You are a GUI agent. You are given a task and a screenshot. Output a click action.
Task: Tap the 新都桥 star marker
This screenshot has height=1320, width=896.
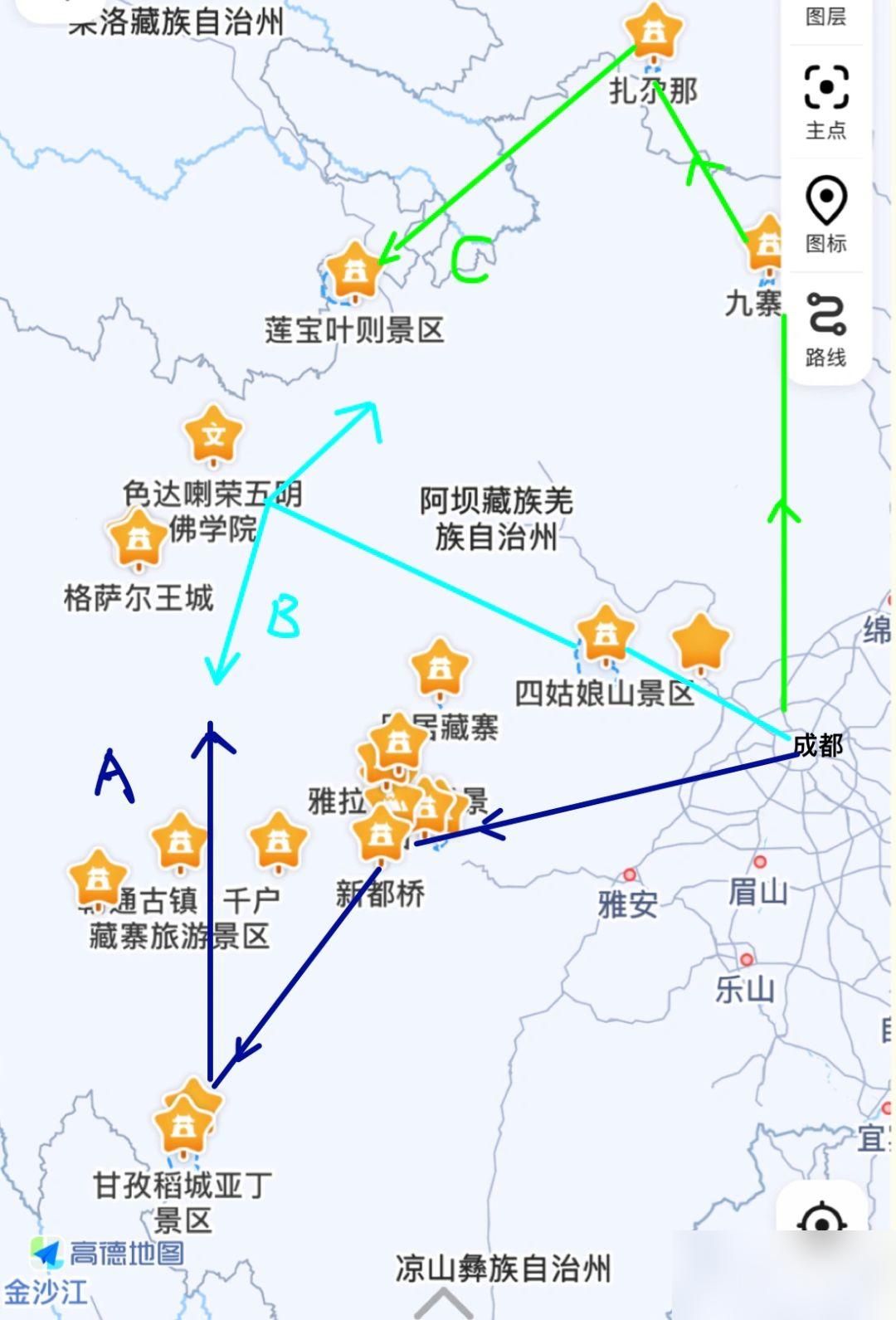(381, 834)
